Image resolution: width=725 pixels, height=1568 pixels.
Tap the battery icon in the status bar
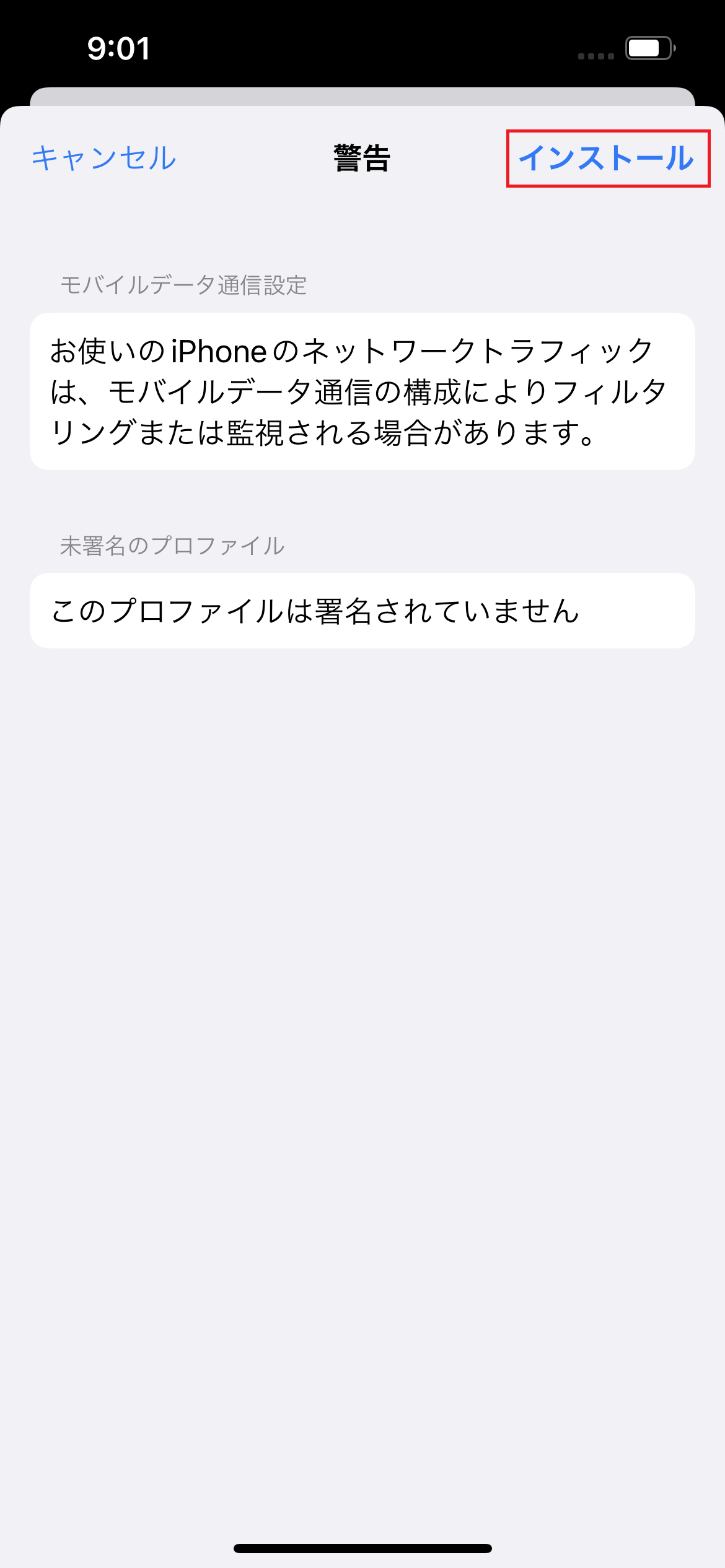647,46
